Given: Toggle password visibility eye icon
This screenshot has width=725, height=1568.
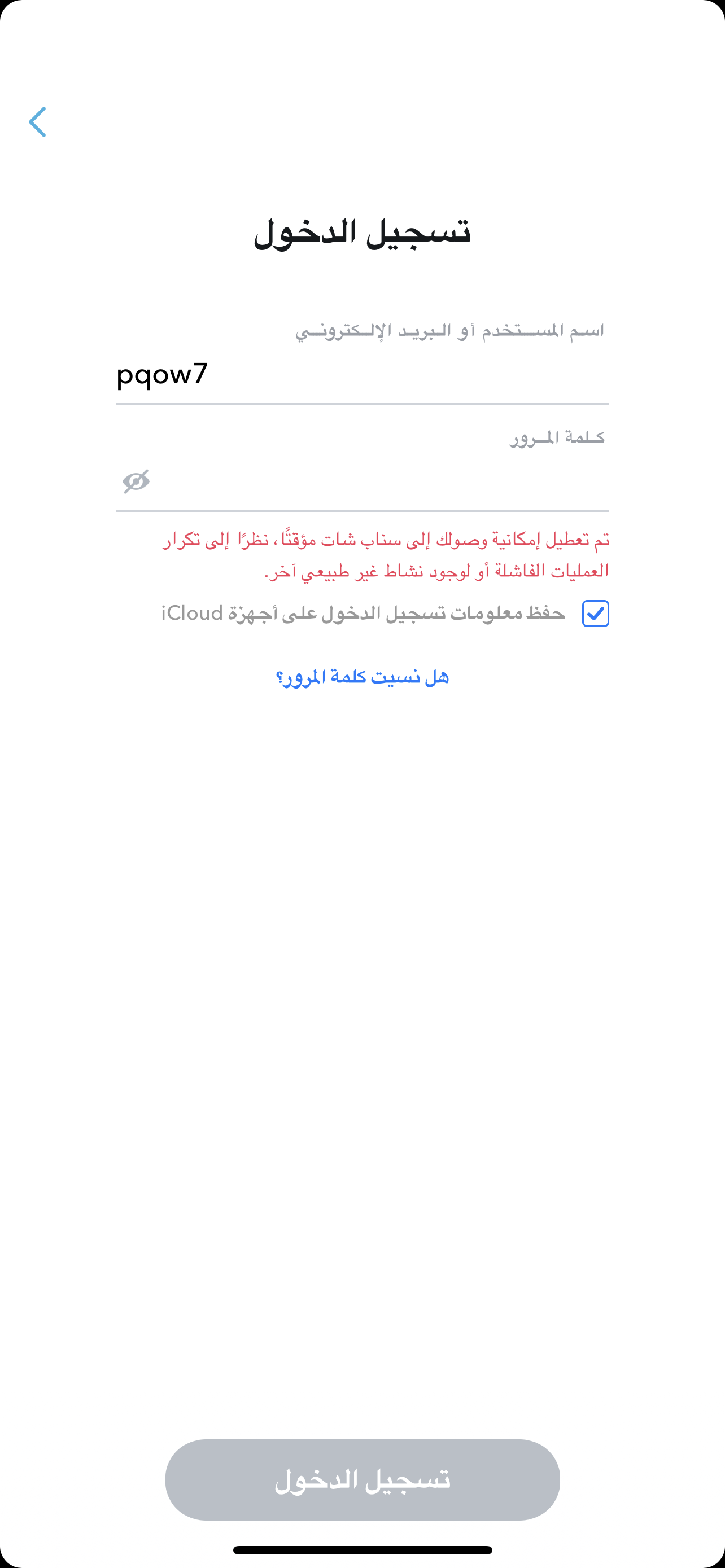Looking at the screenshot, I should pyautogui.click(x=136, y=481).
